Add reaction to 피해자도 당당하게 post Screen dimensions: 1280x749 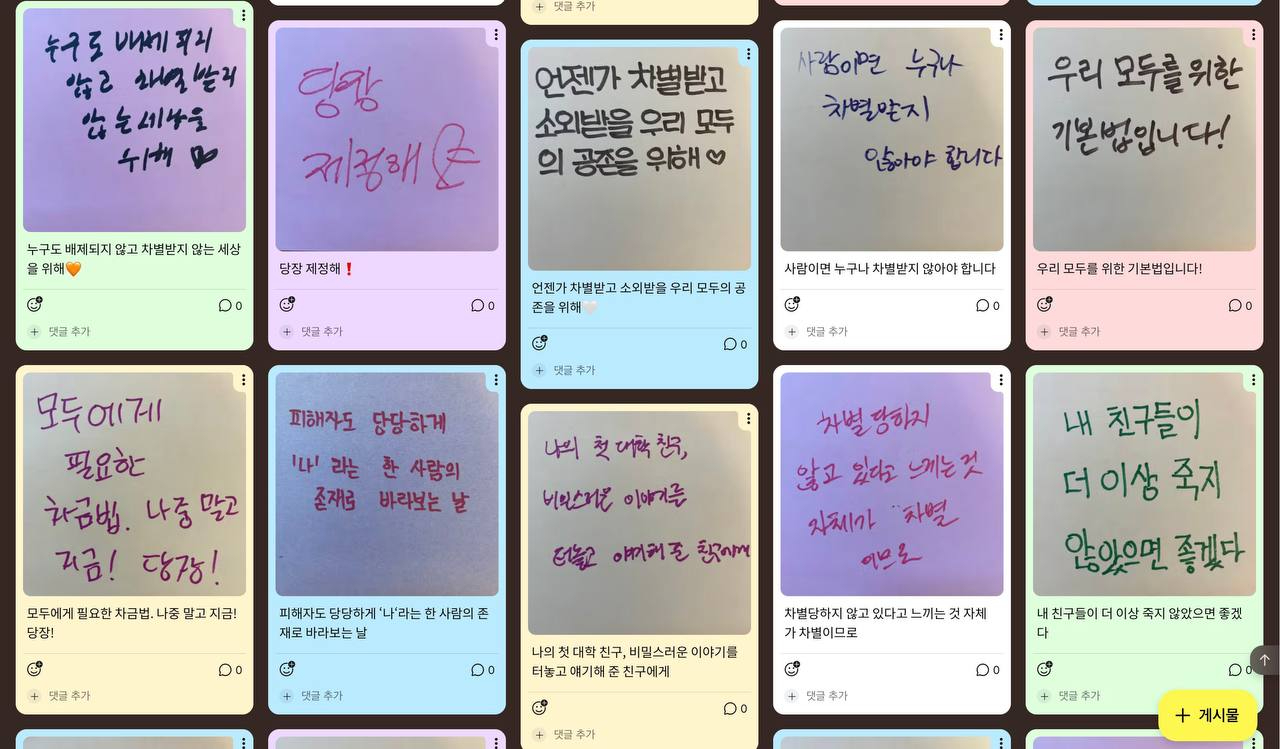(x=287, y=669)
